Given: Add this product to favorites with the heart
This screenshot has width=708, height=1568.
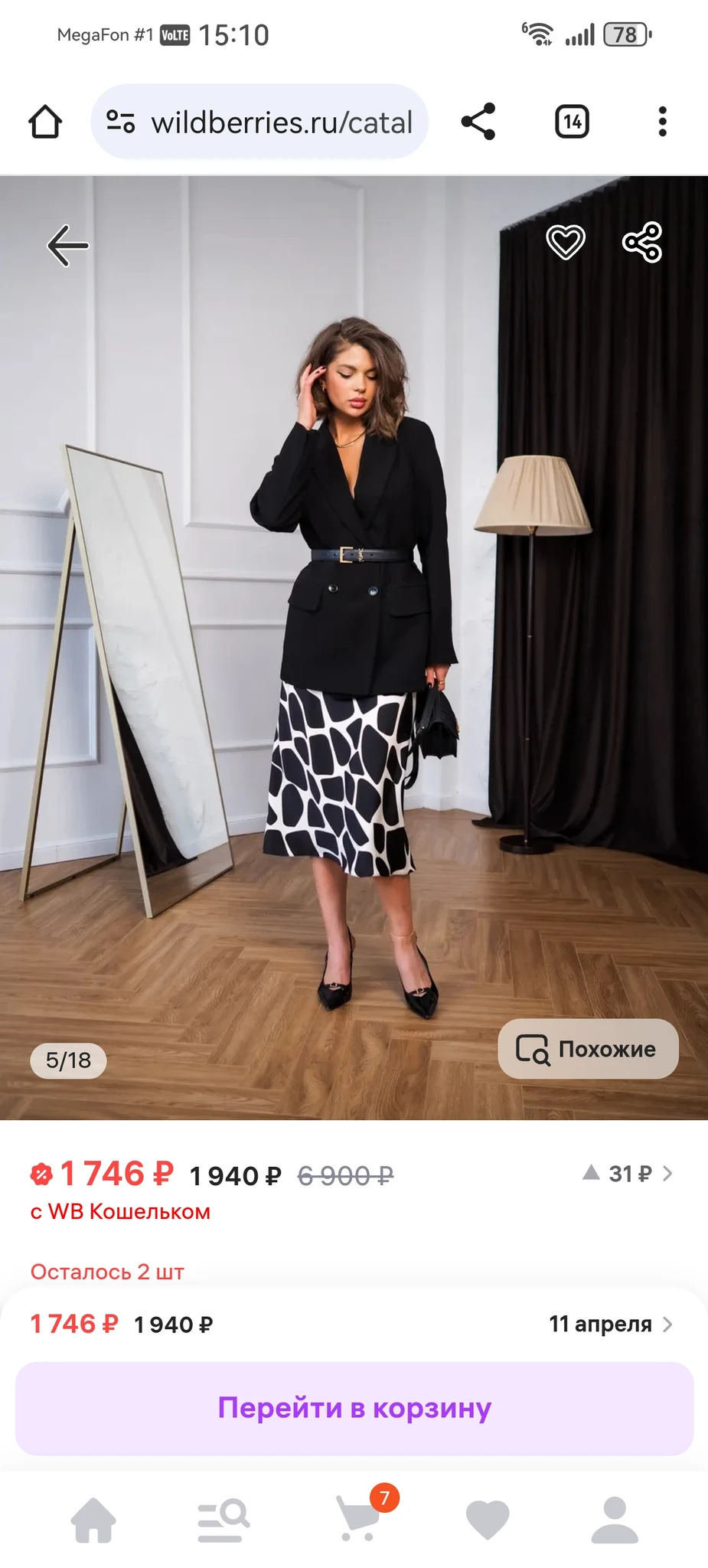Looking at the screenshot, I should [565, 243].
